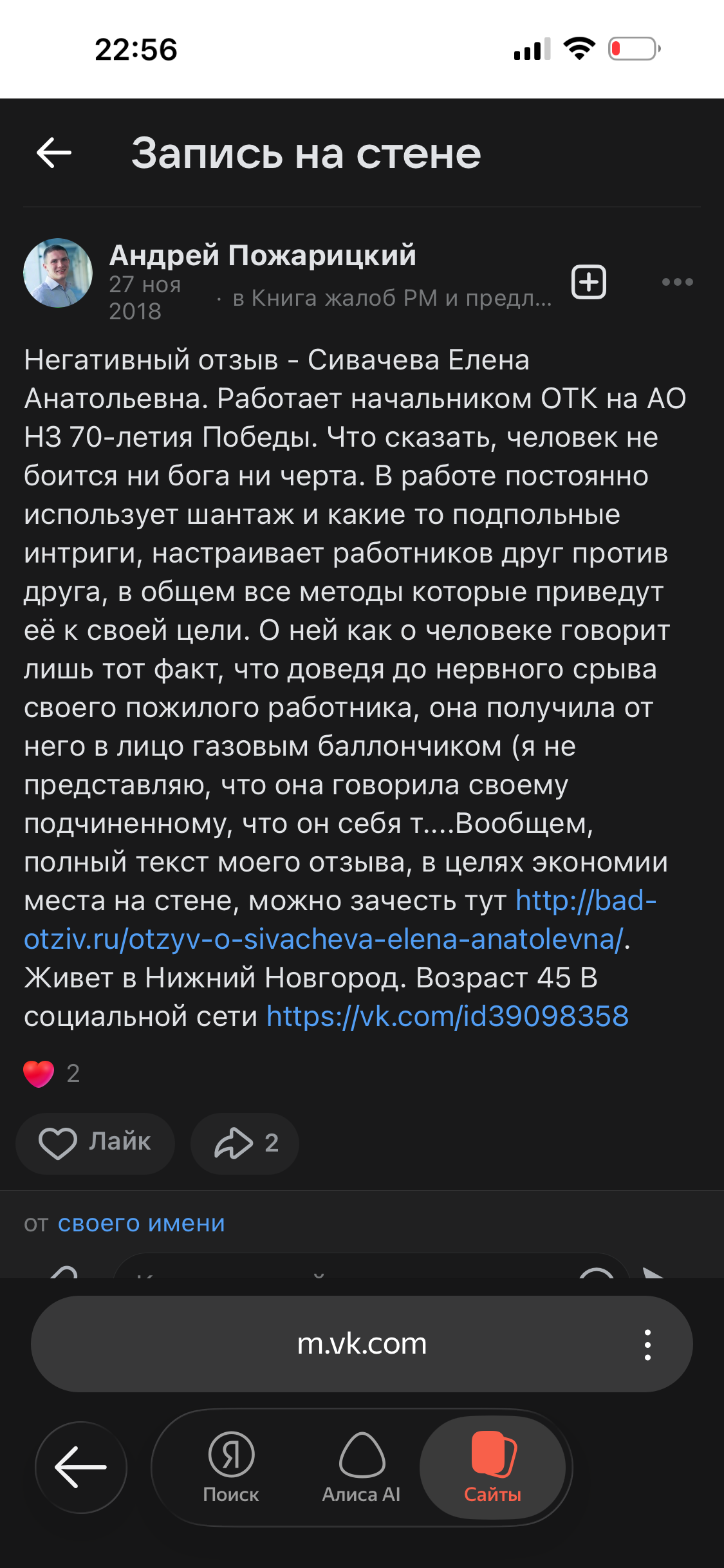Share the post via repost button

[x=245, y=1143]
